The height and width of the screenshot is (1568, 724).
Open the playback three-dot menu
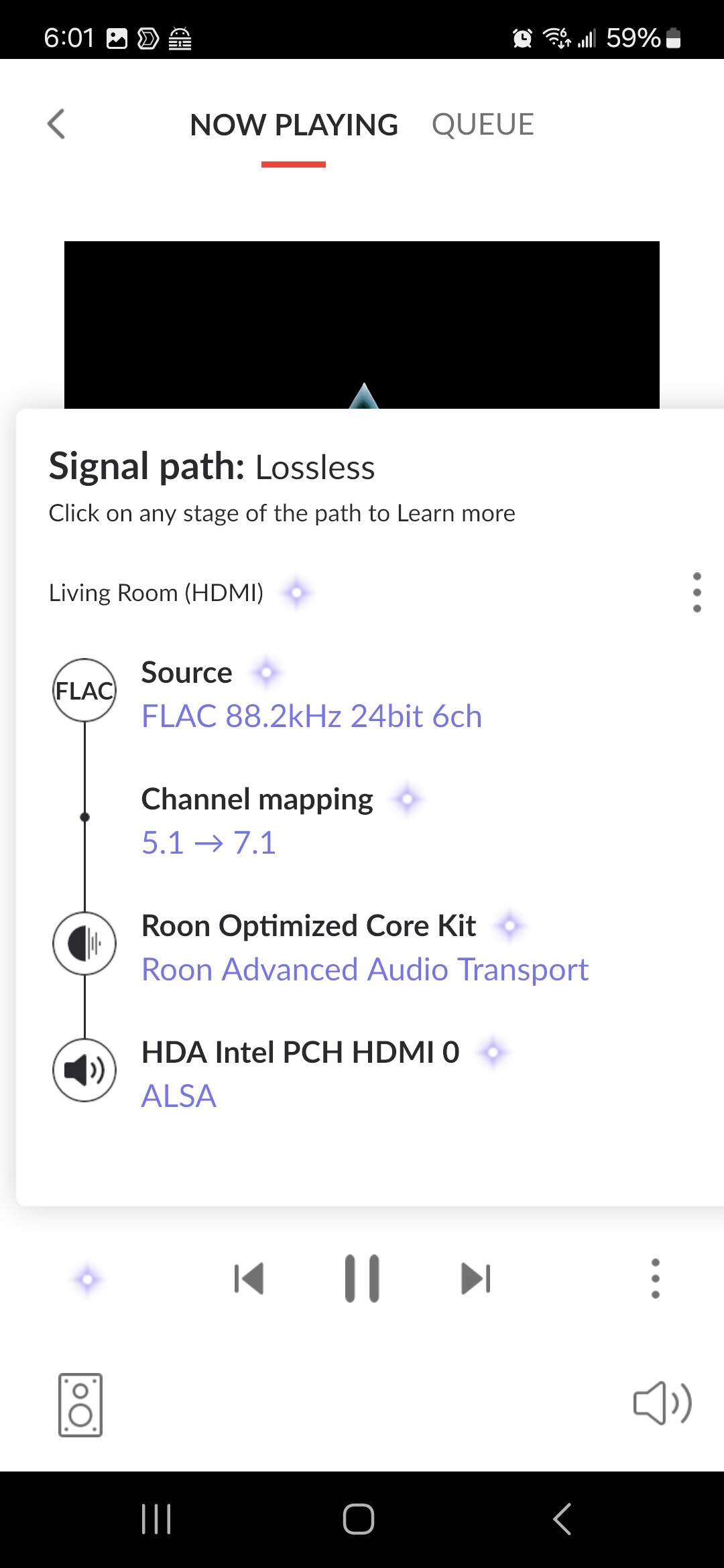click(656, 1279)
